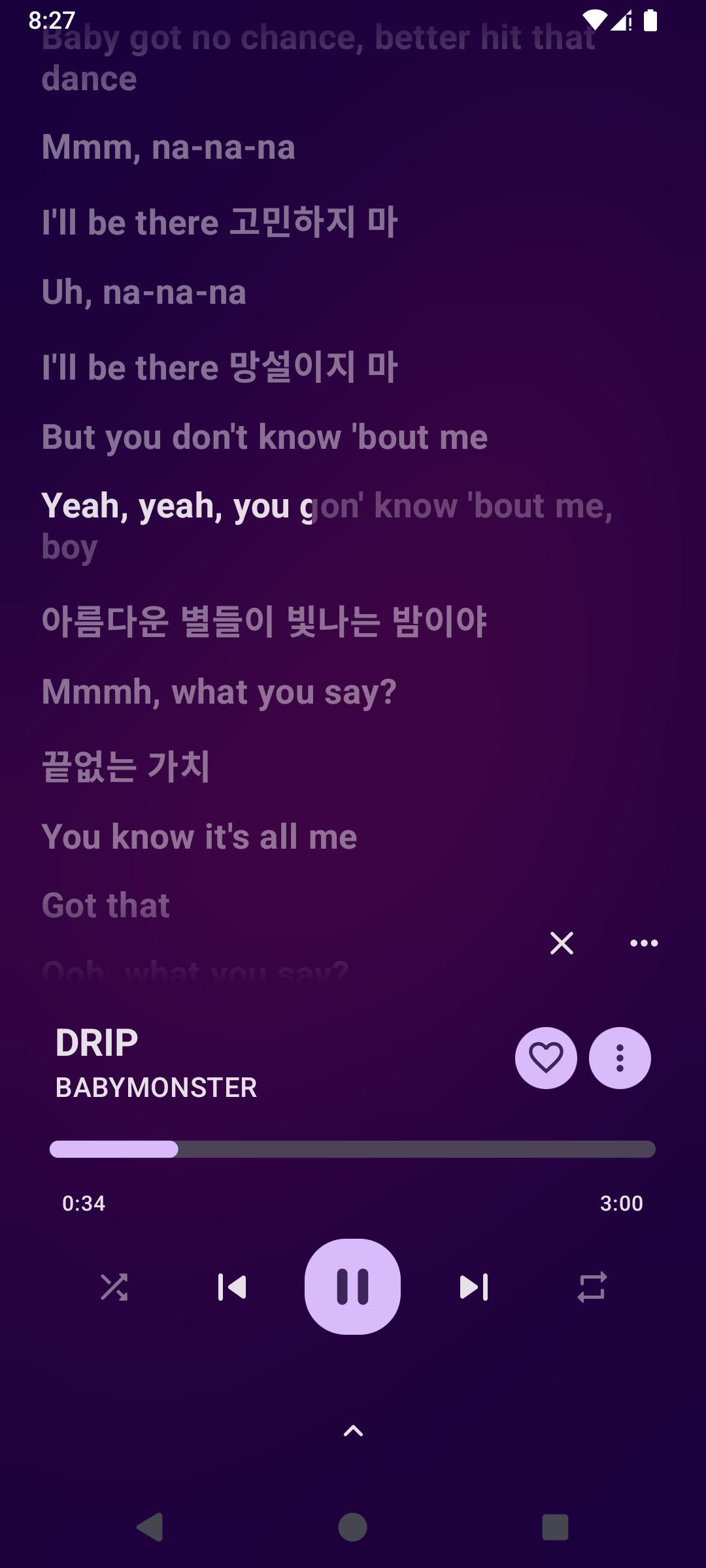Go back using system navigation
Screen dimensions: 706x1568
click(150, 1527)
